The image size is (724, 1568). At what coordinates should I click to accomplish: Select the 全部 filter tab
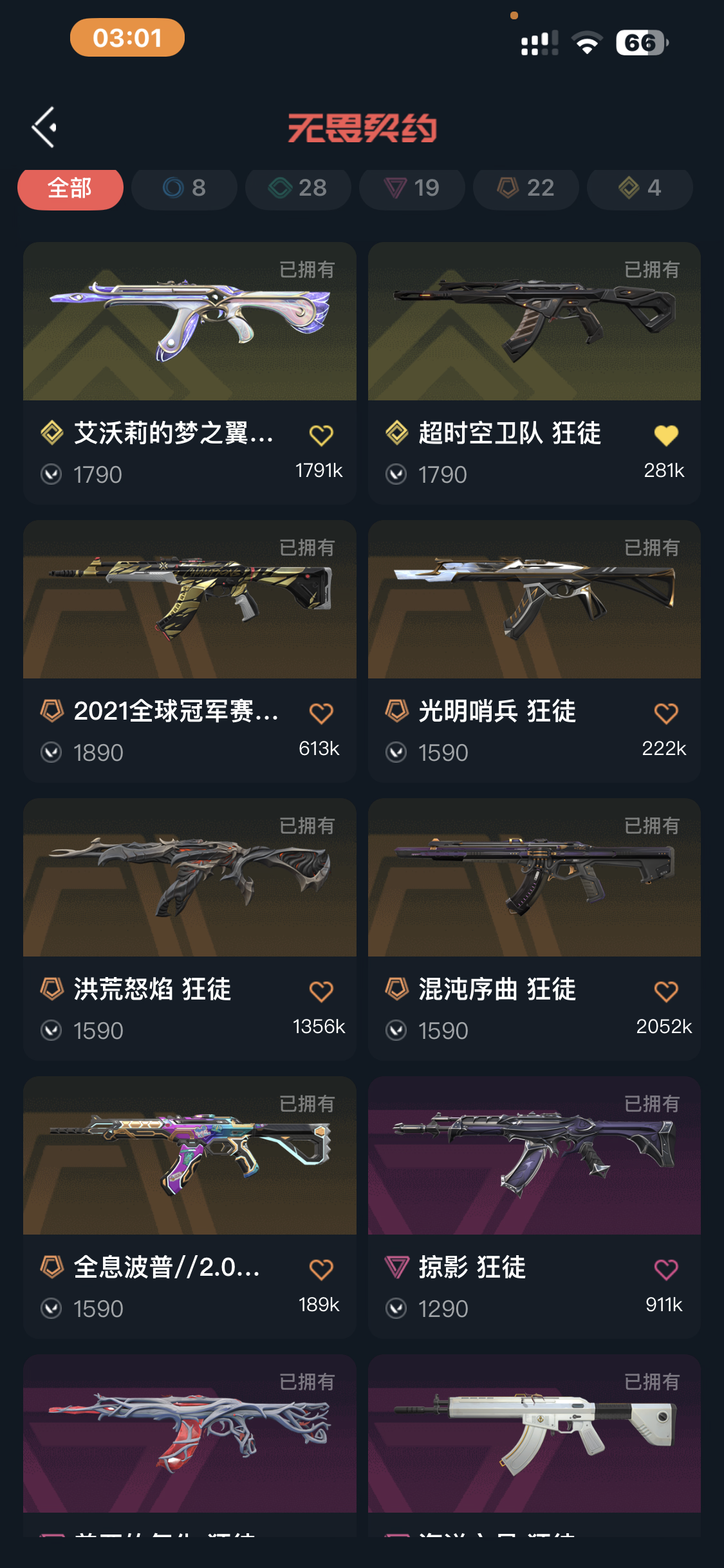[x=70, y=188]
